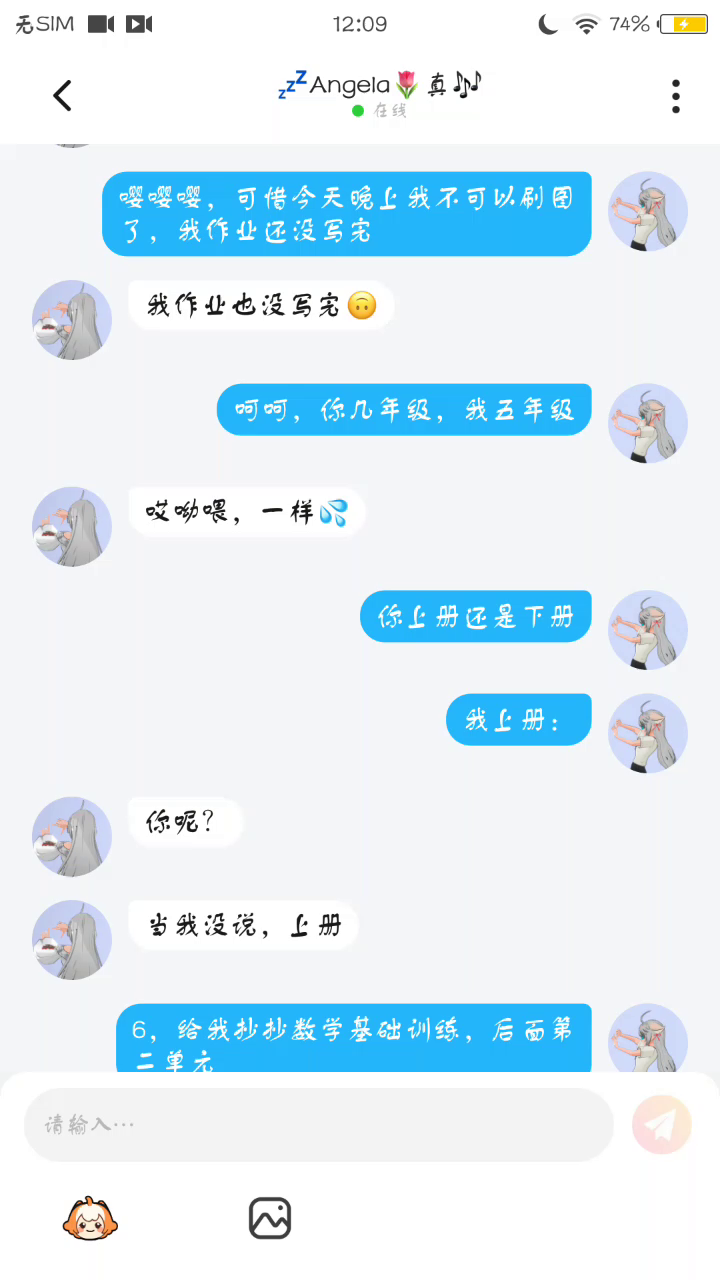The width and height of the screenshot is (720, 1280).
Task: Open Angela's avatar beside 你呢？ message
Action: (72, 837)
